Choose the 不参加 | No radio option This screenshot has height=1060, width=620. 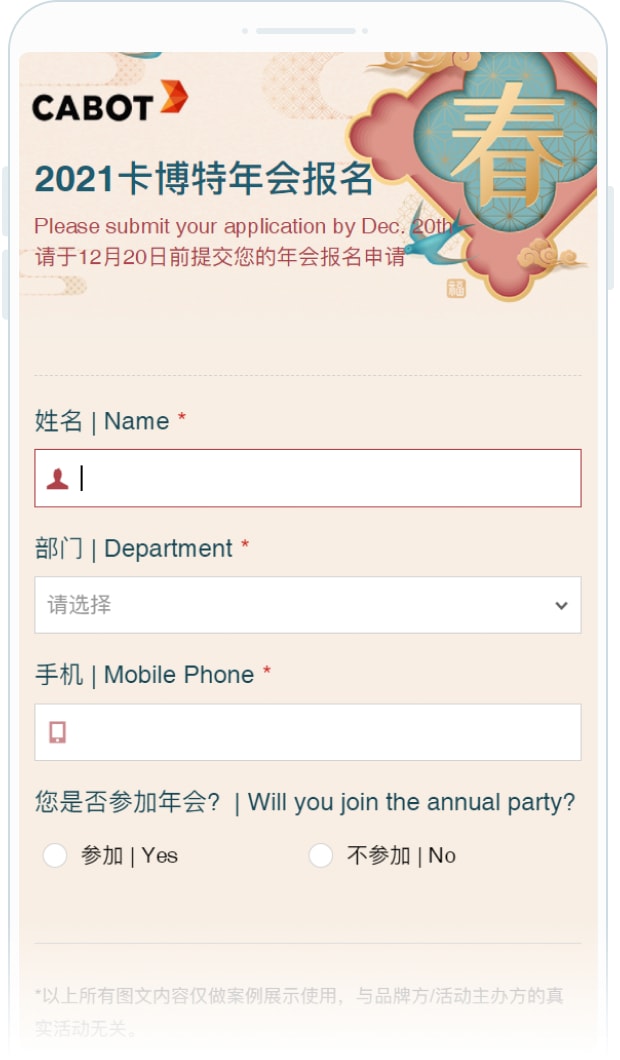321,856
